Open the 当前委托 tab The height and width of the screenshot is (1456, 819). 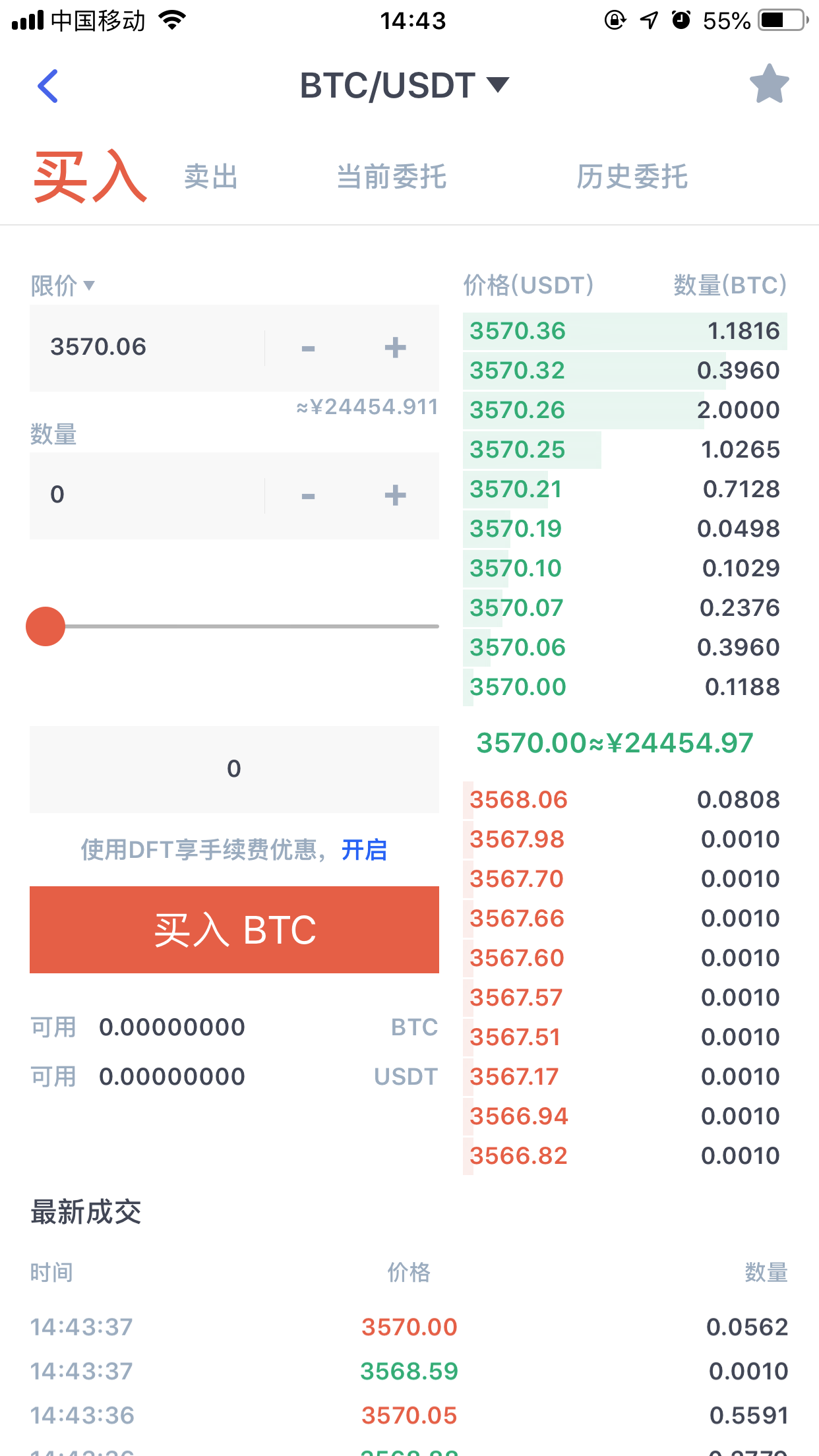[x=392, y=177]
